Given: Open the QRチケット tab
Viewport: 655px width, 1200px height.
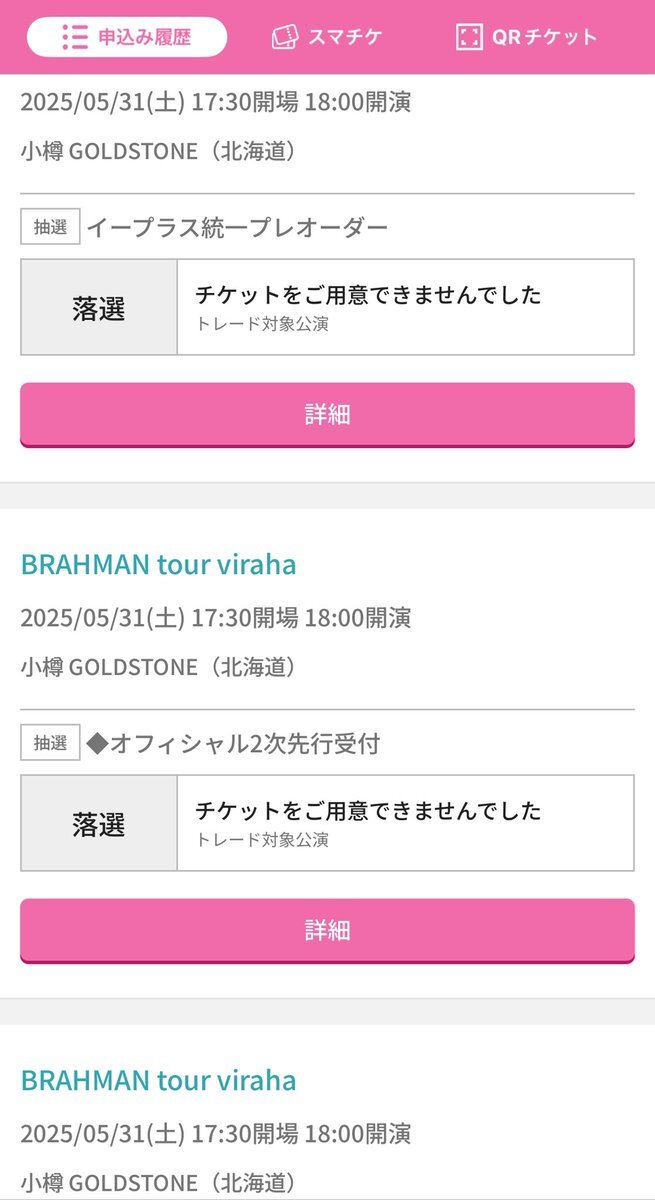Looking at the screenshot, I should tap(527, 37).
